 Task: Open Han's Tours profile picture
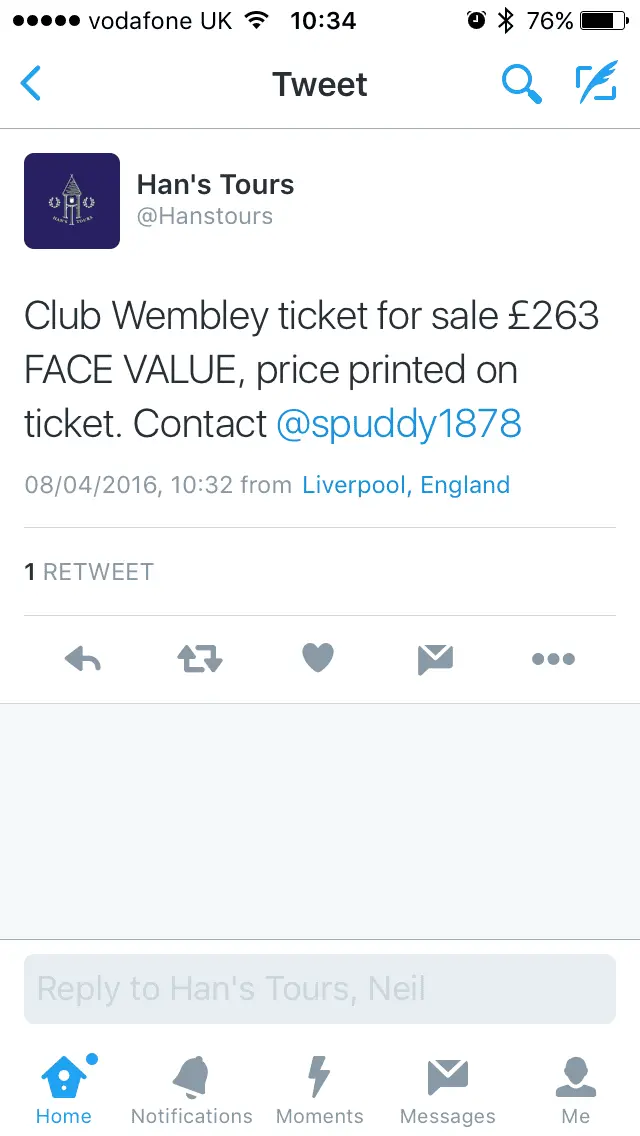(x=72, y=200)
